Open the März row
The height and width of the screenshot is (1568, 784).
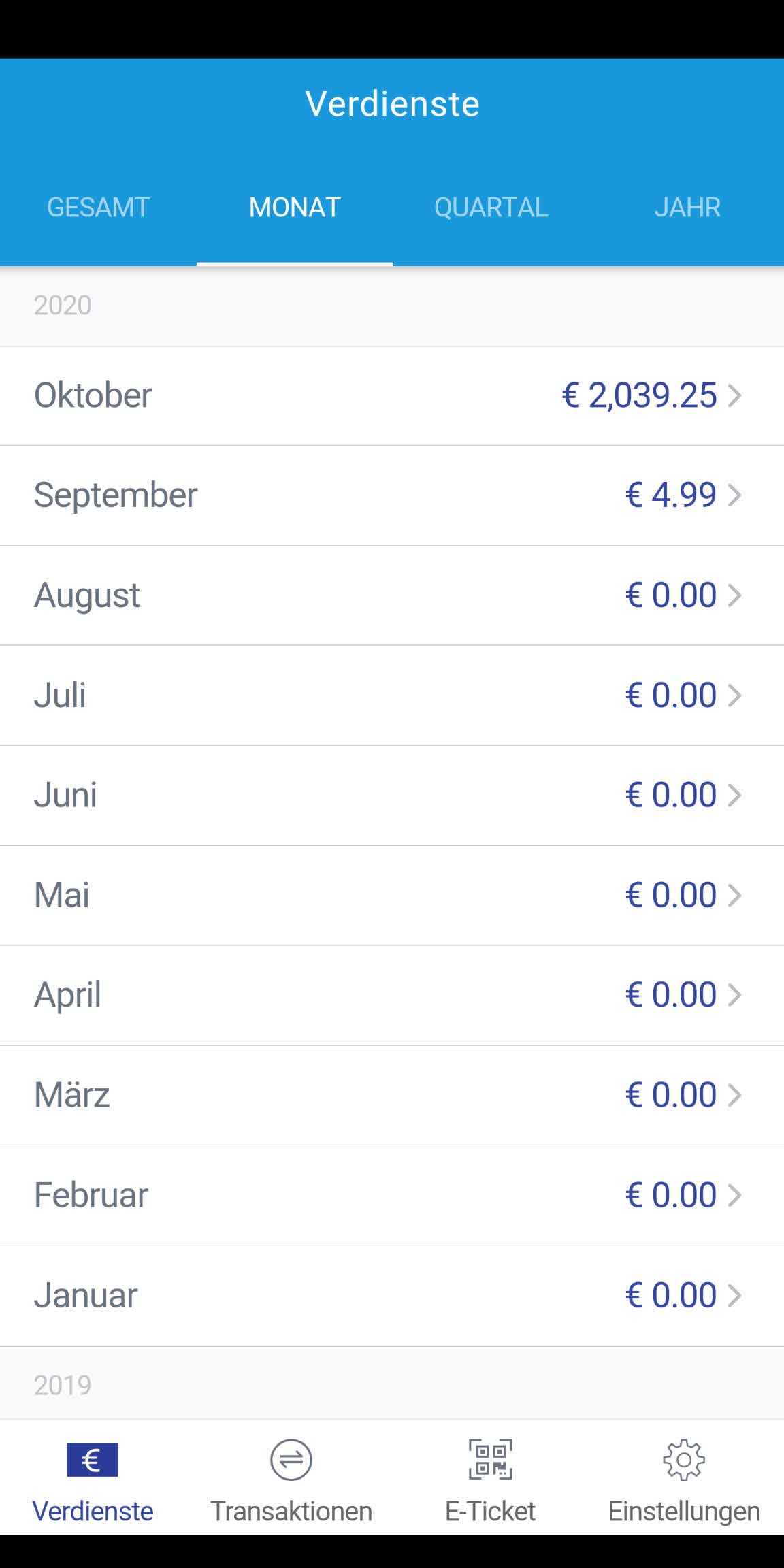[392, 1096]
